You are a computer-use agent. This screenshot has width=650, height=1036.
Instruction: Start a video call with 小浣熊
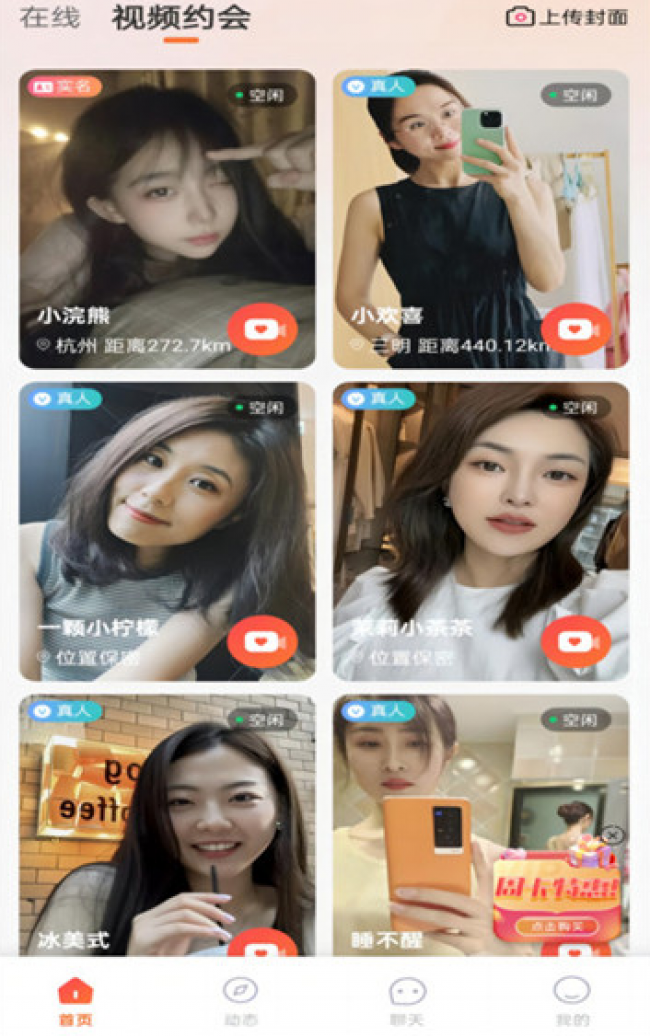click(262, 329)
